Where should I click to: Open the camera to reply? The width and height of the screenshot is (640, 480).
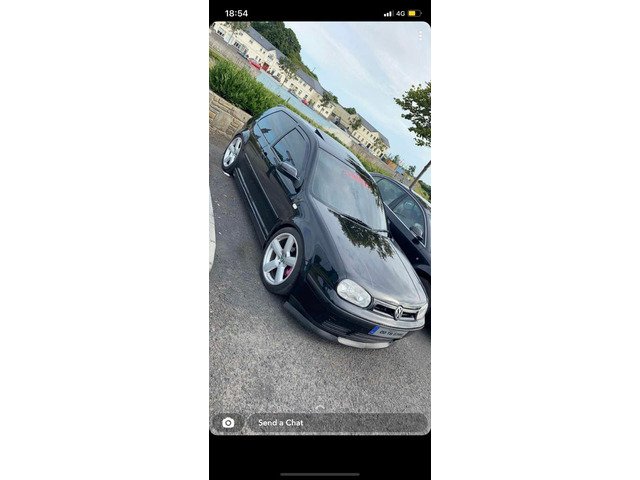(x=228, y=423)
